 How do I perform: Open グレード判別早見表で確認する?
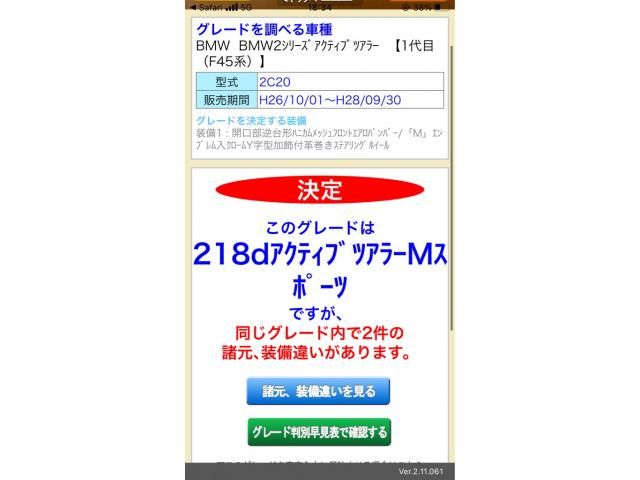[318, 432]
